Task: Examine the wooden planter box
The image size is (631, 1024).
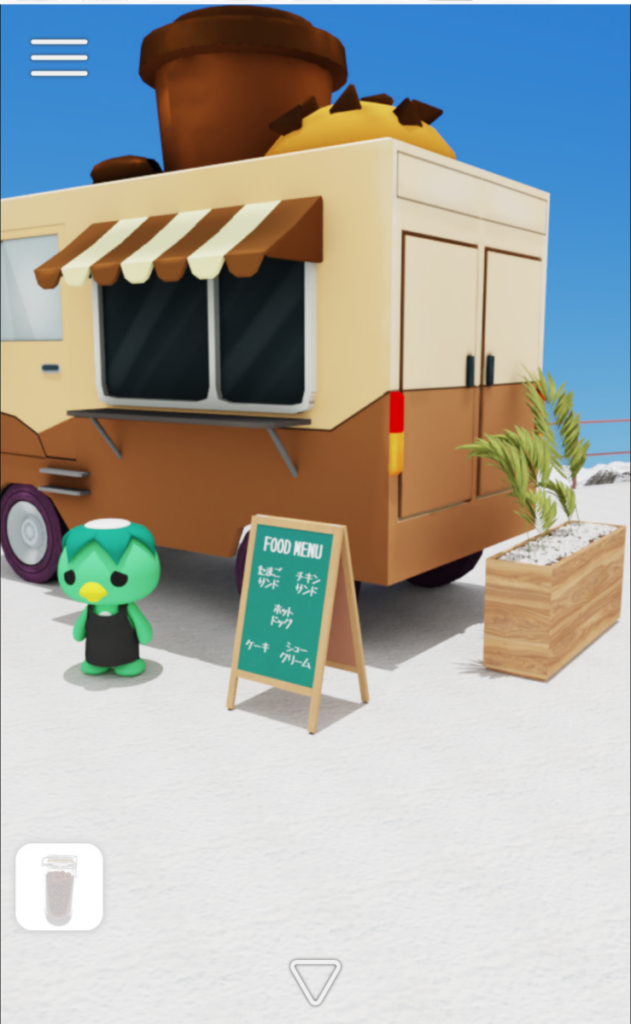Action: (x=553, y=600)
